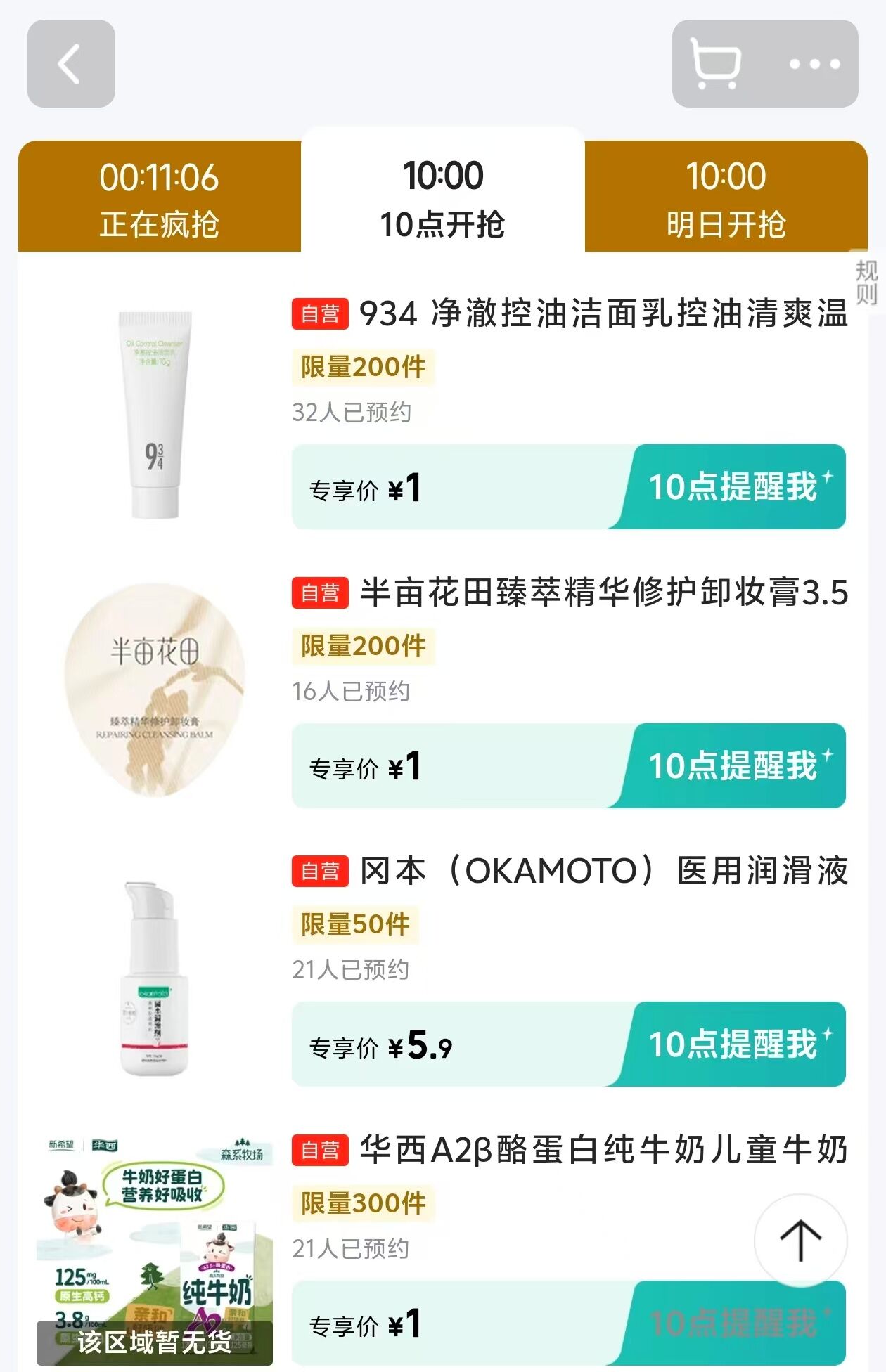The width and height of the screenshot is (886, 1372).
Task: Go back to the previous page
Action: coord(70,64)
